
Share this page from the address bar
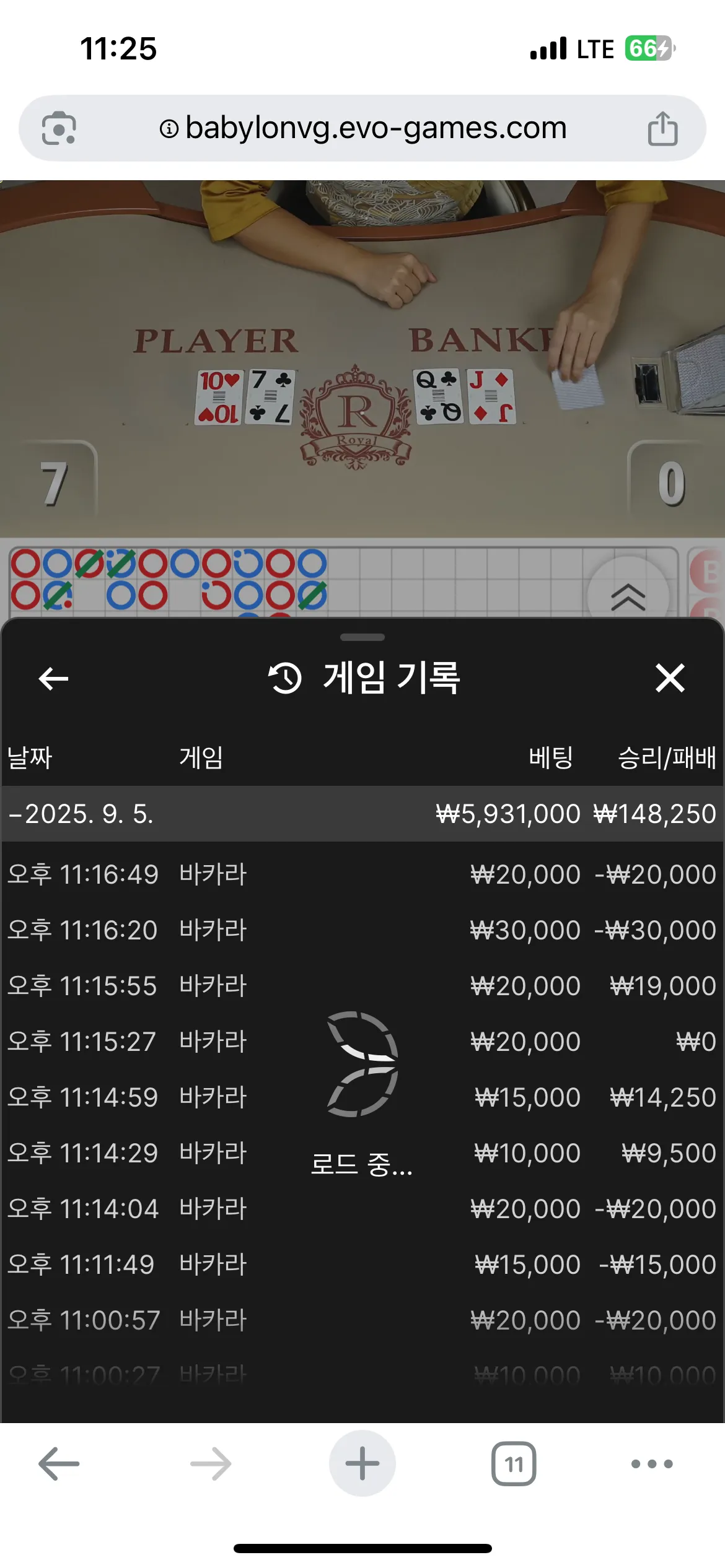pos(662,128)
